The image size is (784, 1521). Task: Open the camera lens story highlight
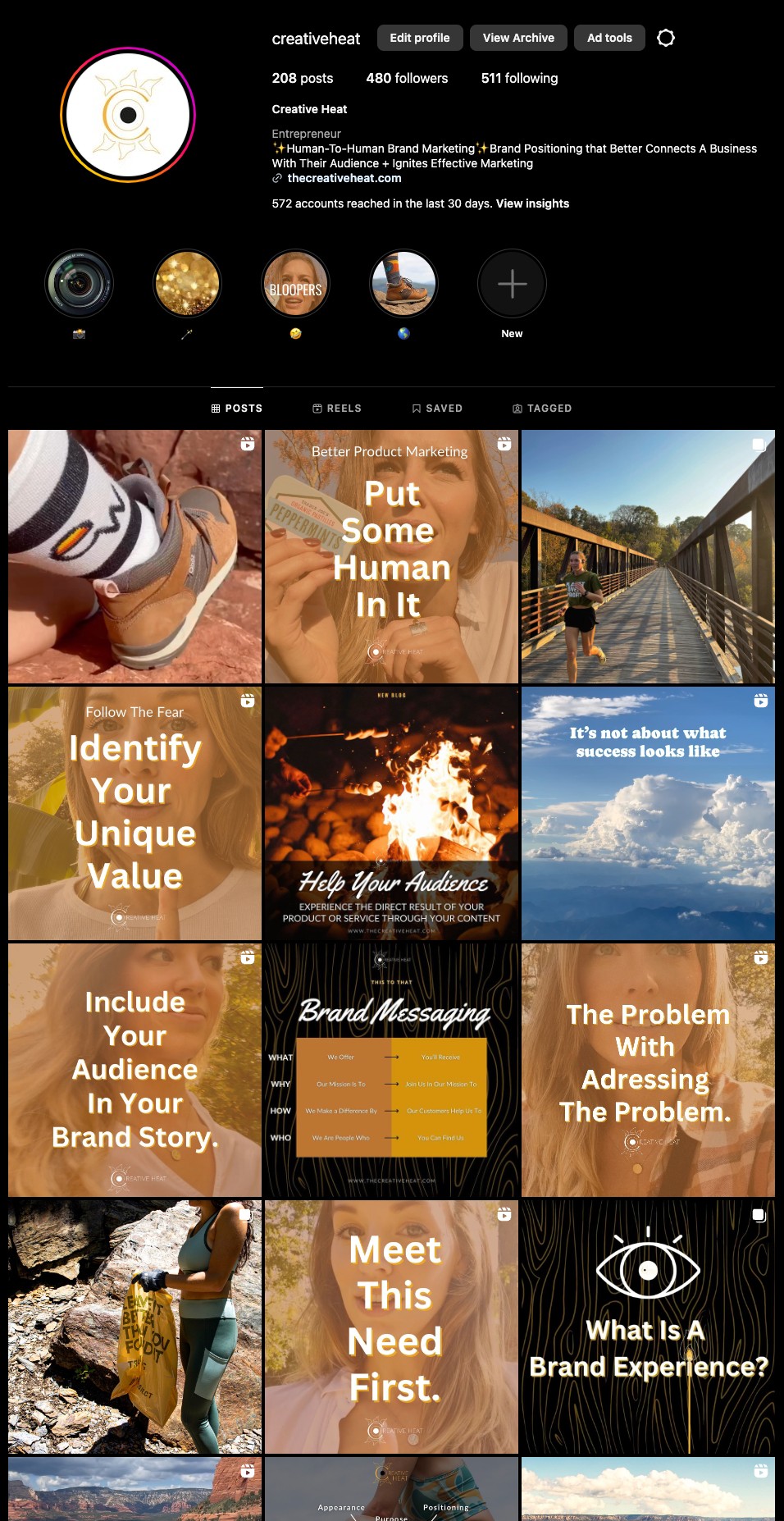79,284
